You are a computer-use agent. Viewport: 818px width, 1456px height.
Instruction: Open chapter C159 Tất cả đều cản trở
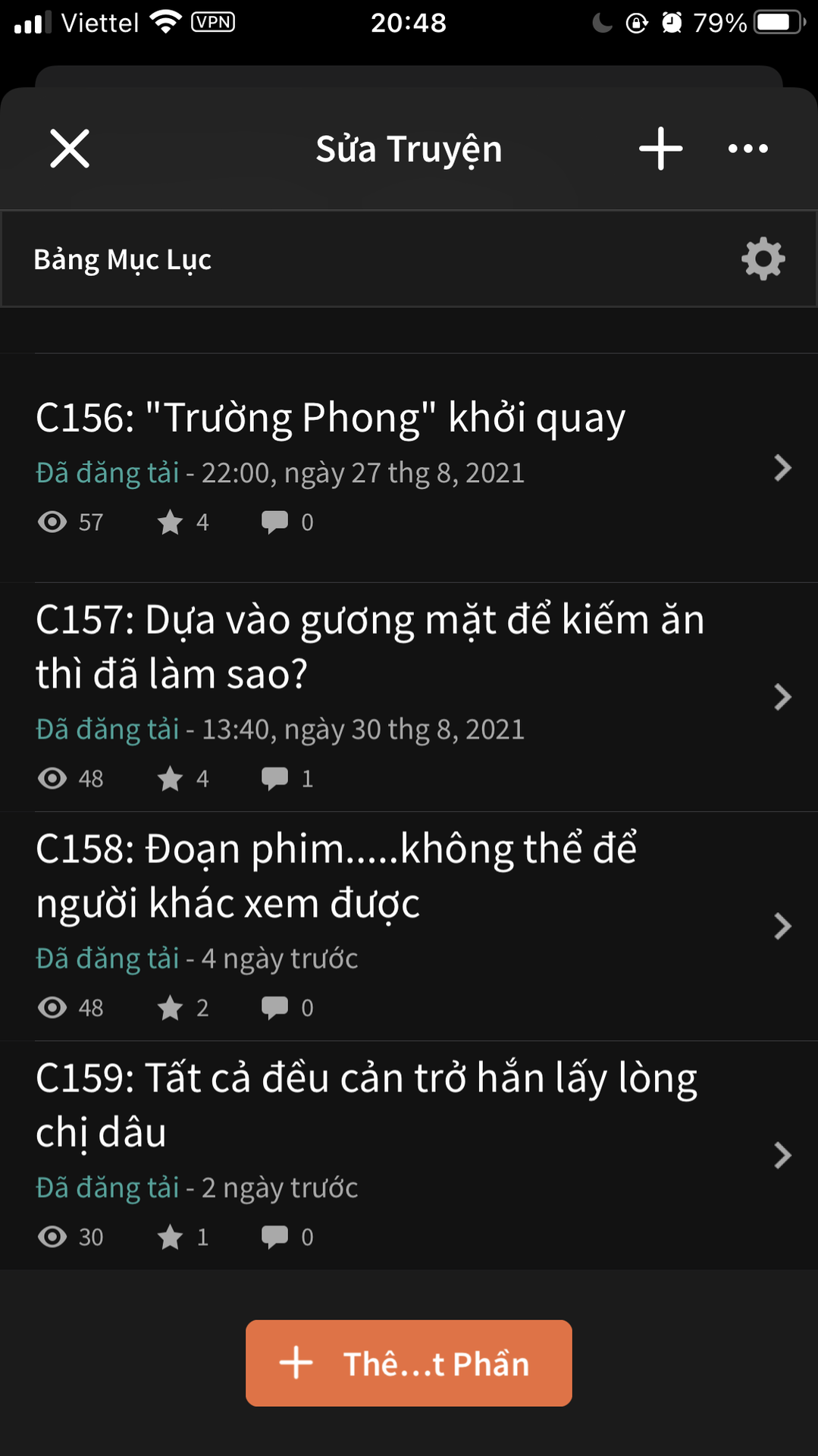click(409, 1155)
